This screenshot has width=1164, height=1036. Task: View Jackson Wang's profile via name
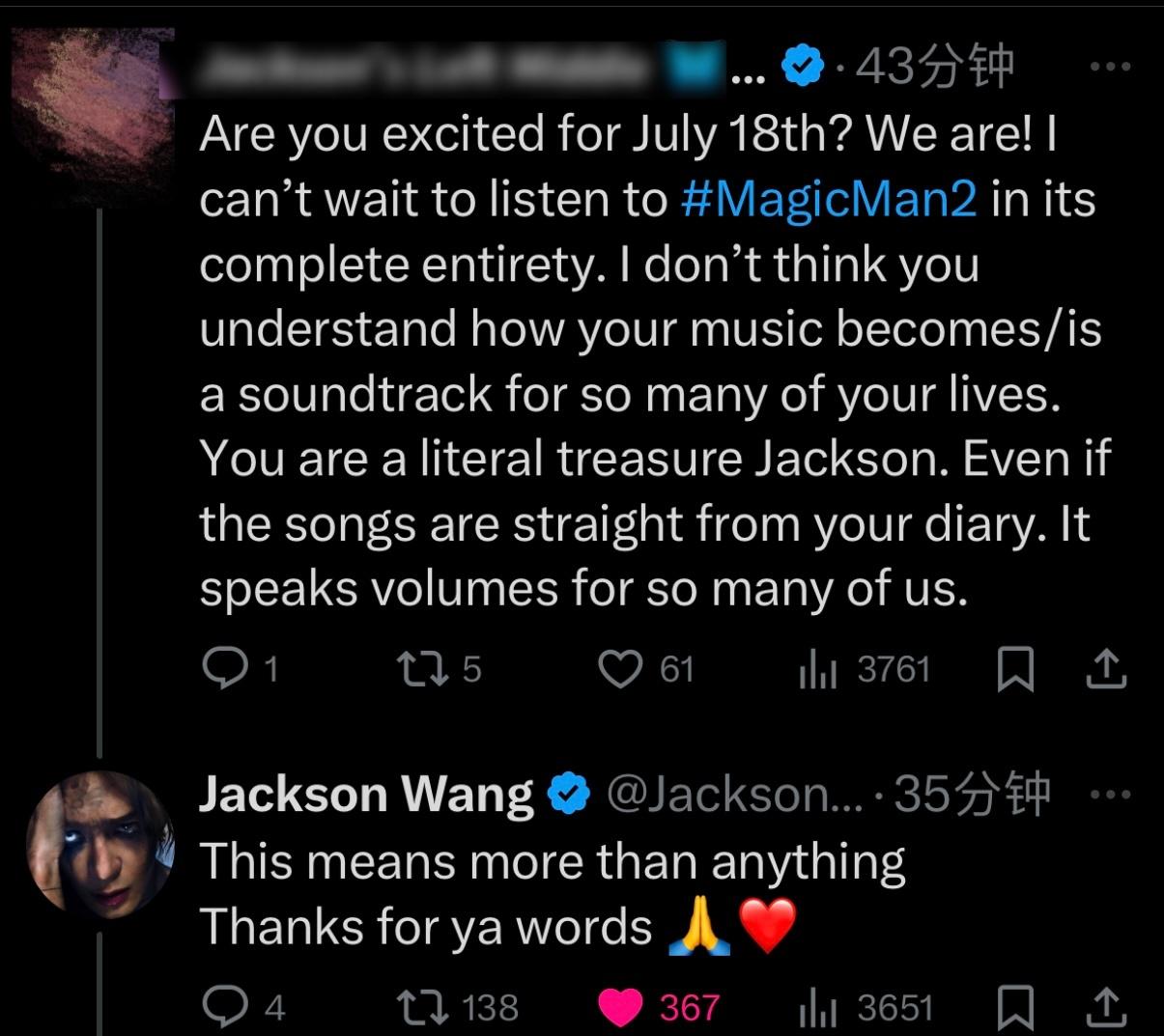pyautogui.click(x=366, y=794)
